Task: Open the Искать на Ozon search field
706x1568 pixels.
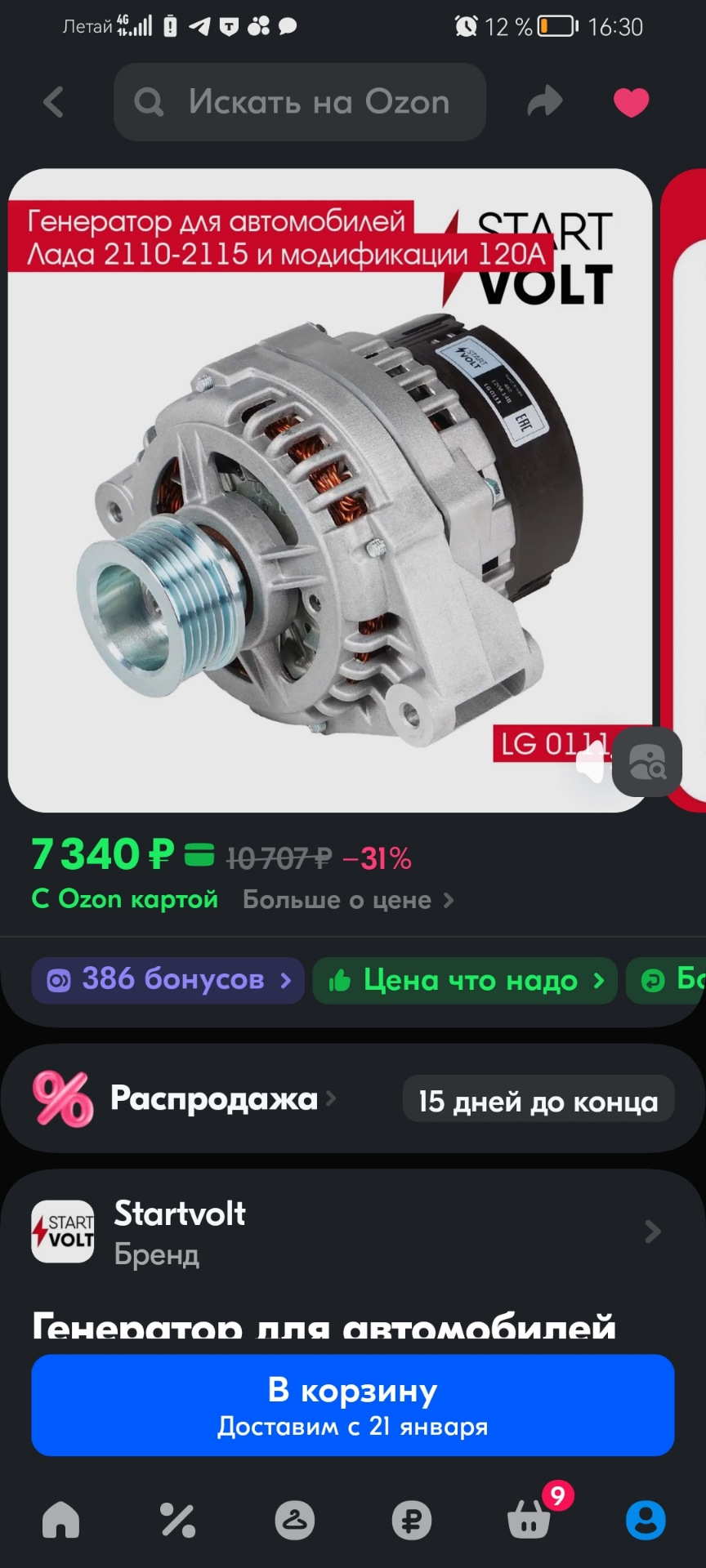Action: (x=300, y=103)
